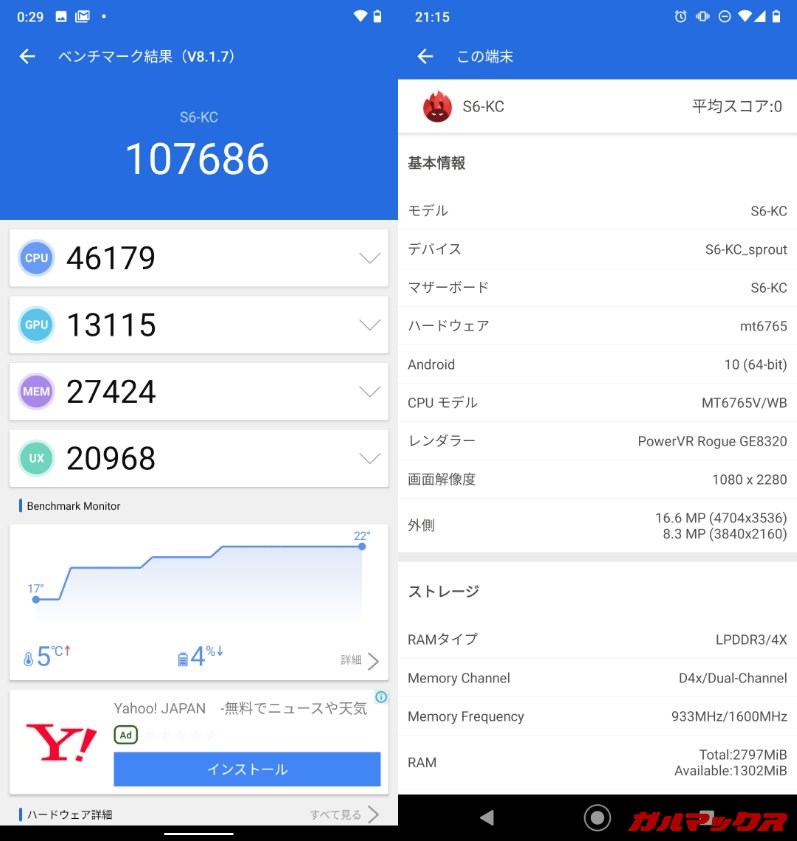797x841 pixels.
Task: Click the 22° point on the temperature graph
Action: pos(360,546)
